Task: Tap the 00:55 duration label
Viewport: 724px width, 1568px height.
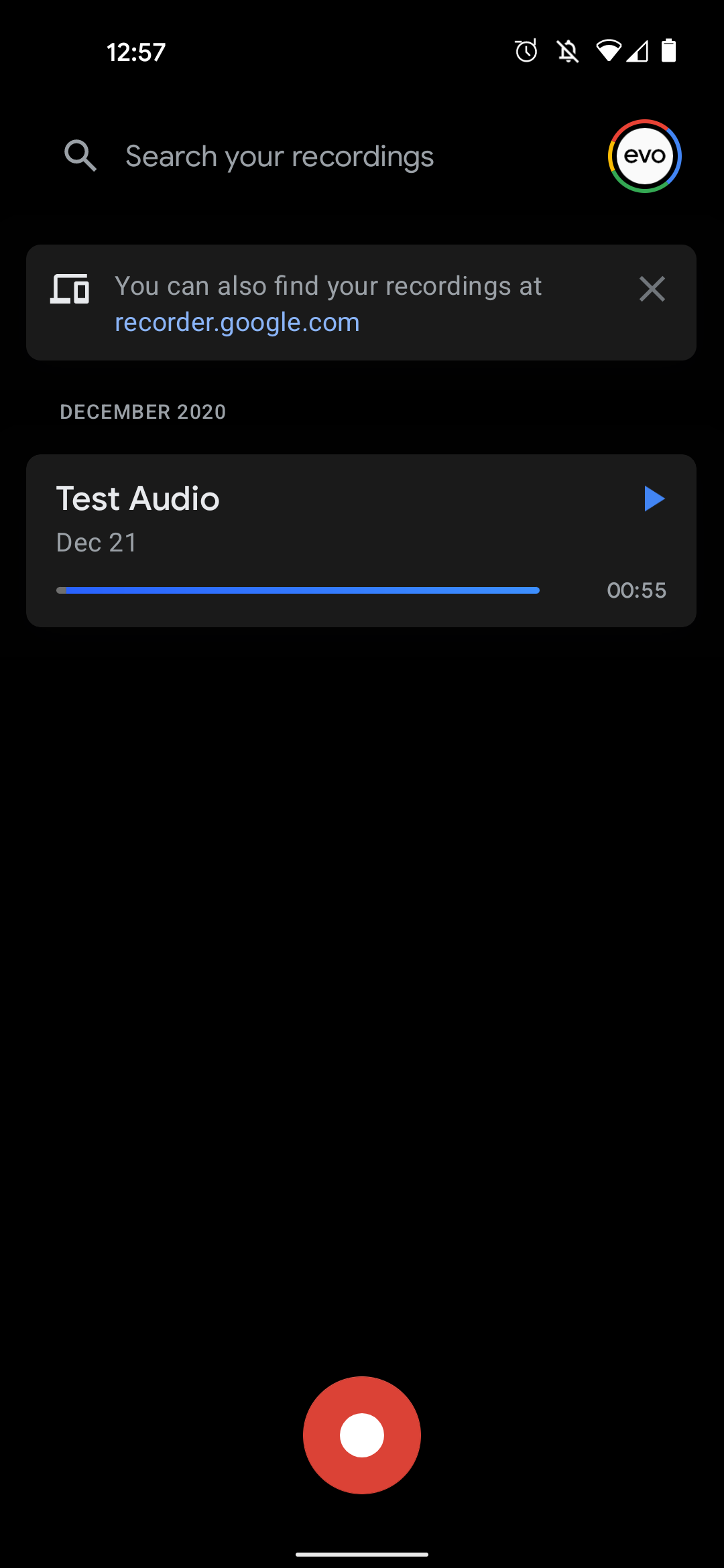Action: point(637,590)
